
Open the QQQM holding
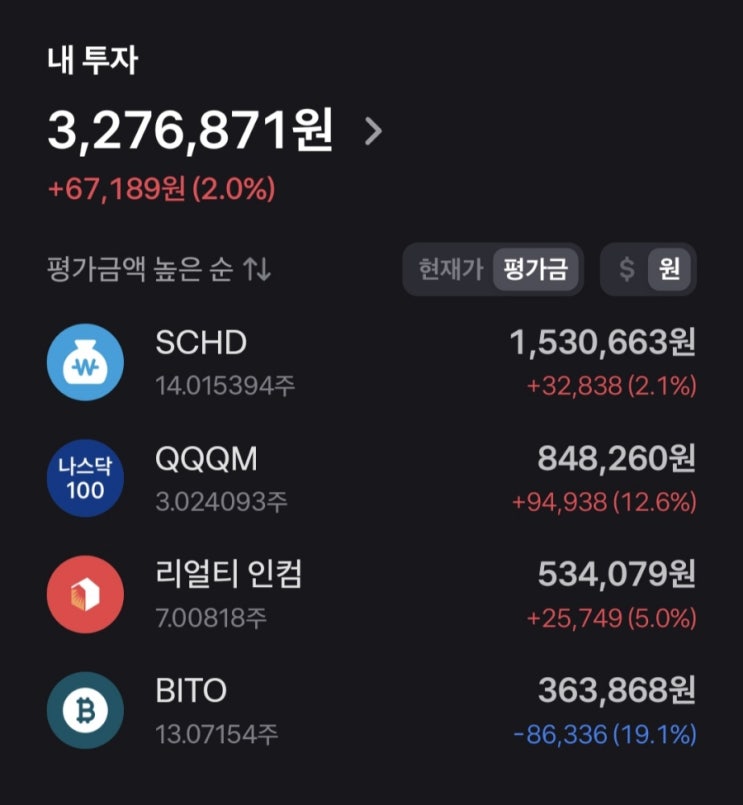(x=371, y=478)
